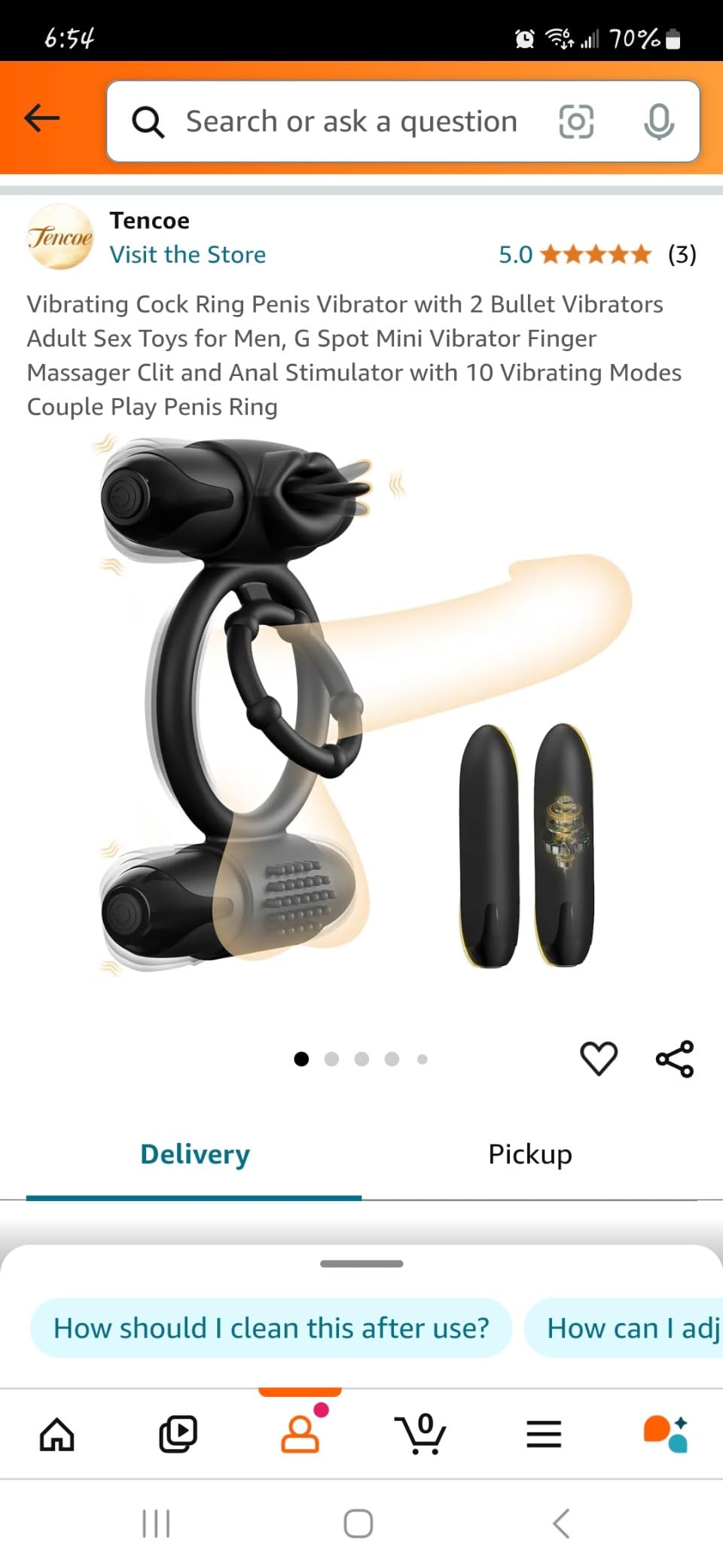Screen dimensions: 723x1568
Task: View the shopping cart
Action: pos(420,1434)
